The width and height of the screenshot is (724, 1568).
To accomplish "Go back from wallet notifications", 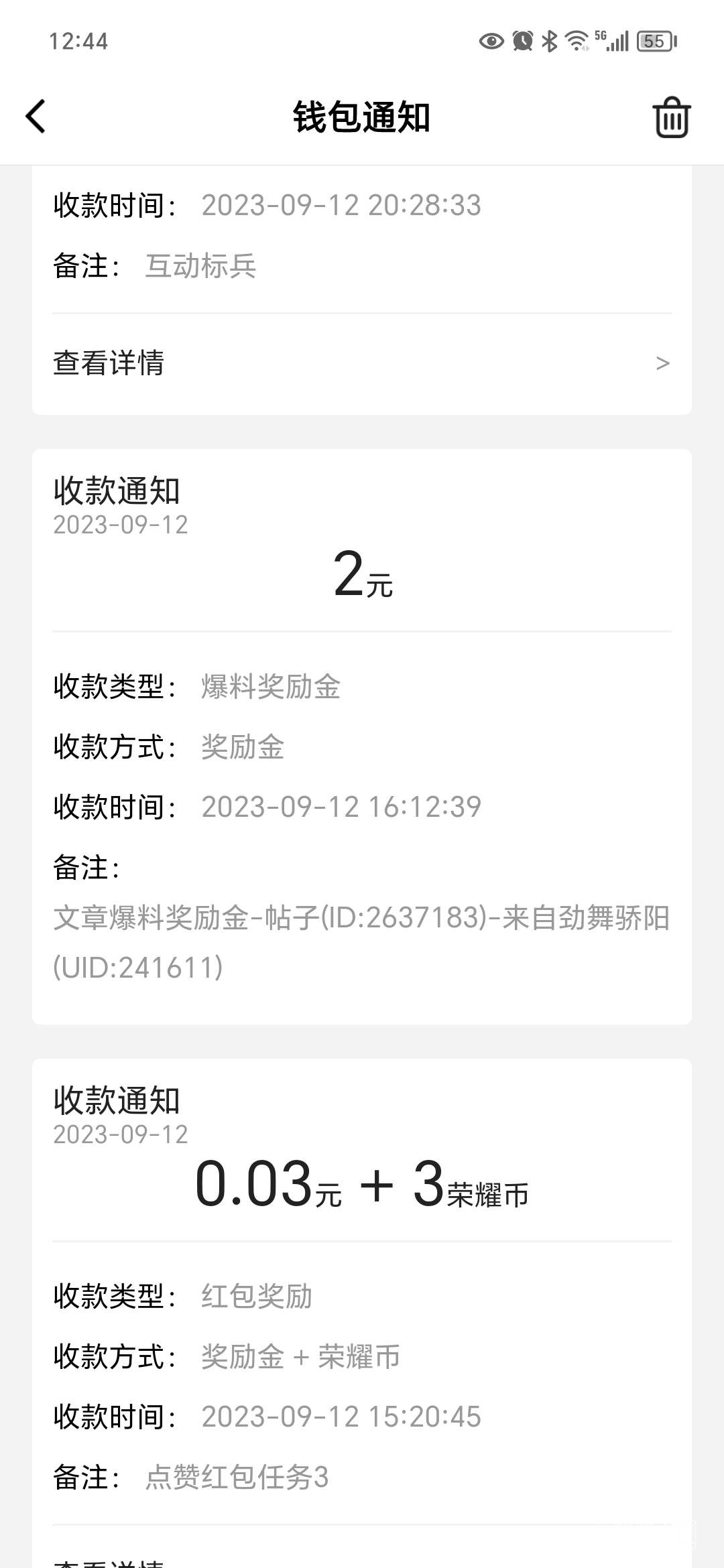I will 36,117.
